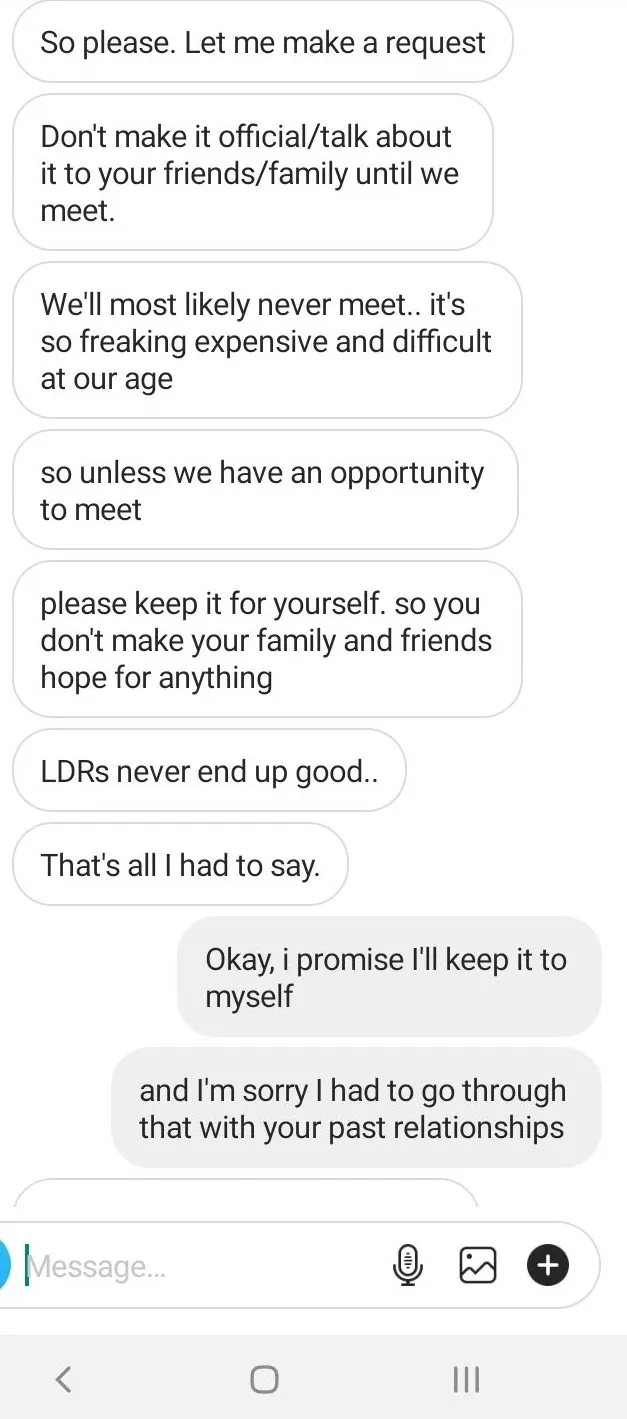Go to the home screen
The height and width of the screenshot is (1419, 627).
pyautogui.click(x=264, y=1380)
